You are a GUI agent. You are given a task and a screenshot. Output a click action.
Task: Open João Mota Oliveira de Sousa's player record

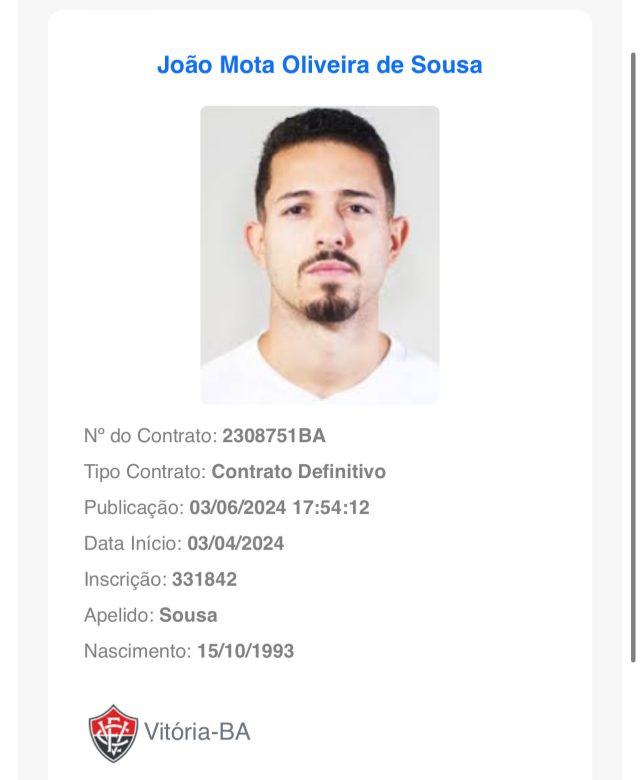[319, 66]
